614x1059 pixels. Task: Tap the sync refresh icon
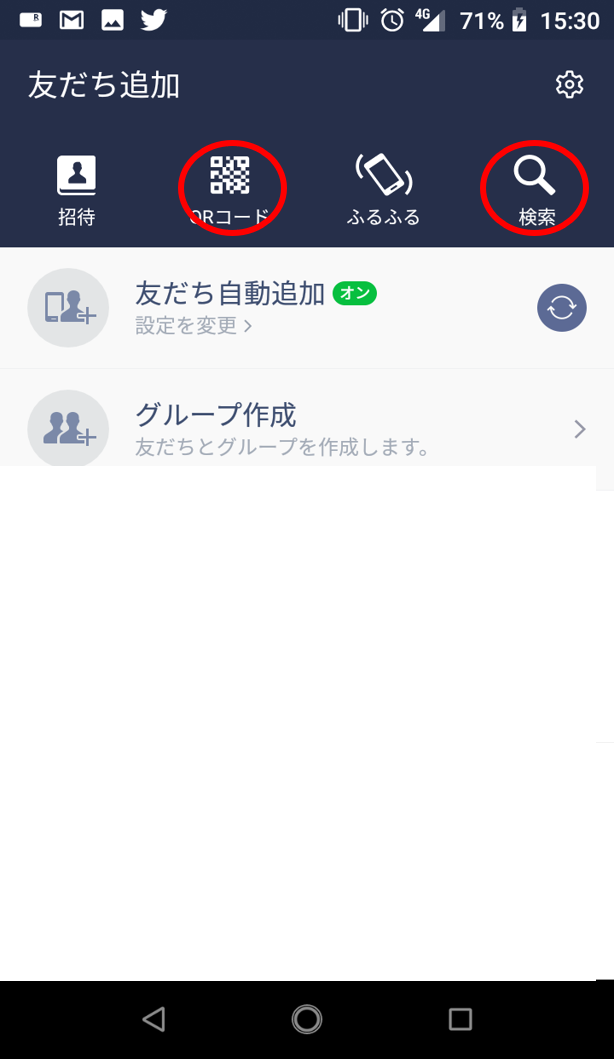(x=562, y=308)
